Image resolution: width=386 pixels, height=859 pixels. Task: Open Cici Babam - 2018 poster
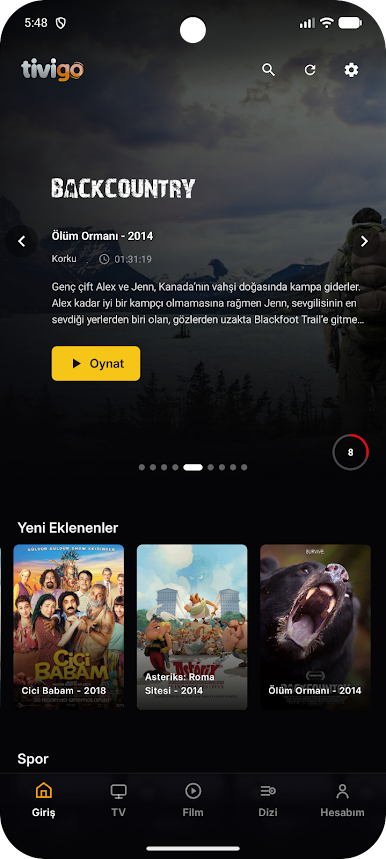point(68,627)
